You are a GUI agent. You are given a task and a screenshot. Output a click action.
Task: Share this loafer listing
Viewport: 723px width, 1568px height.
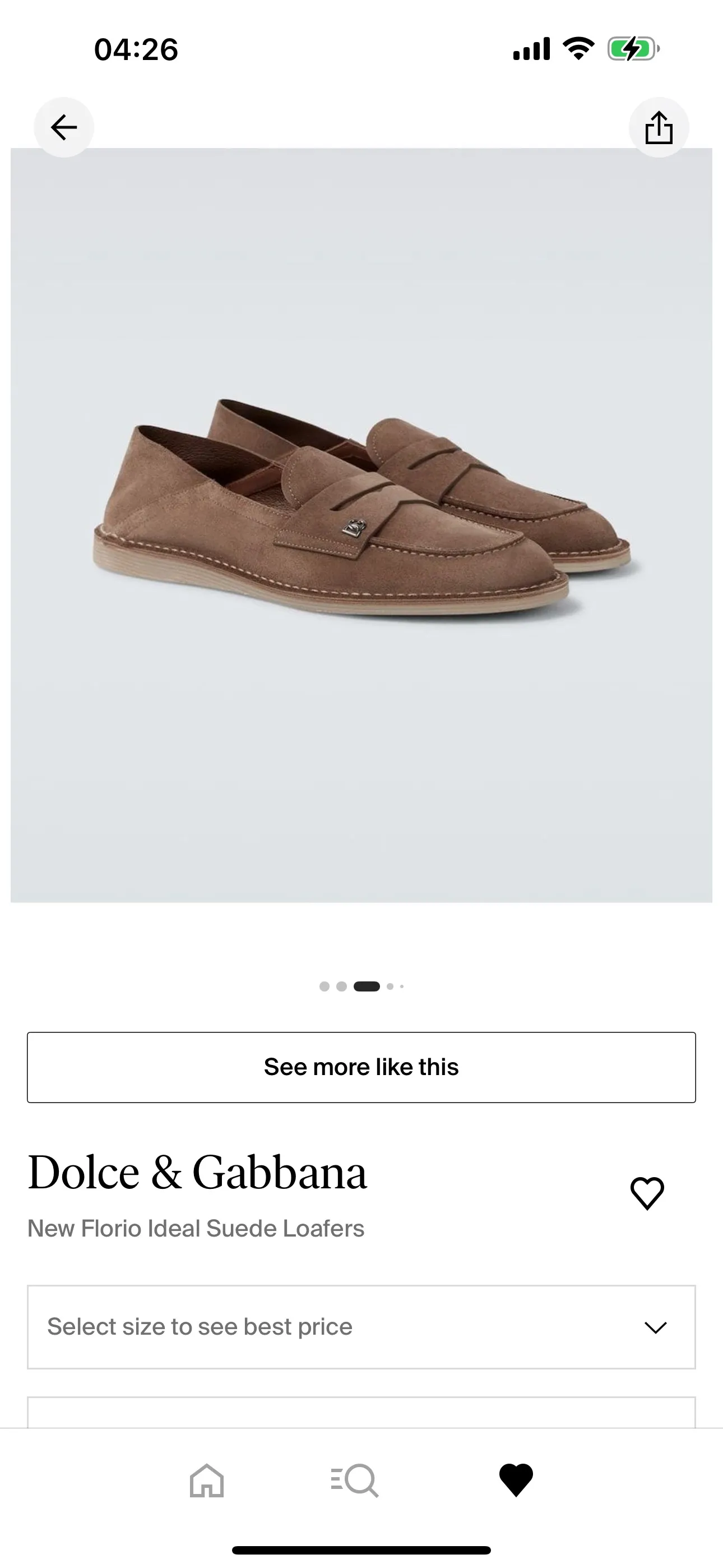pyautogui.click(x=659, y=128)
